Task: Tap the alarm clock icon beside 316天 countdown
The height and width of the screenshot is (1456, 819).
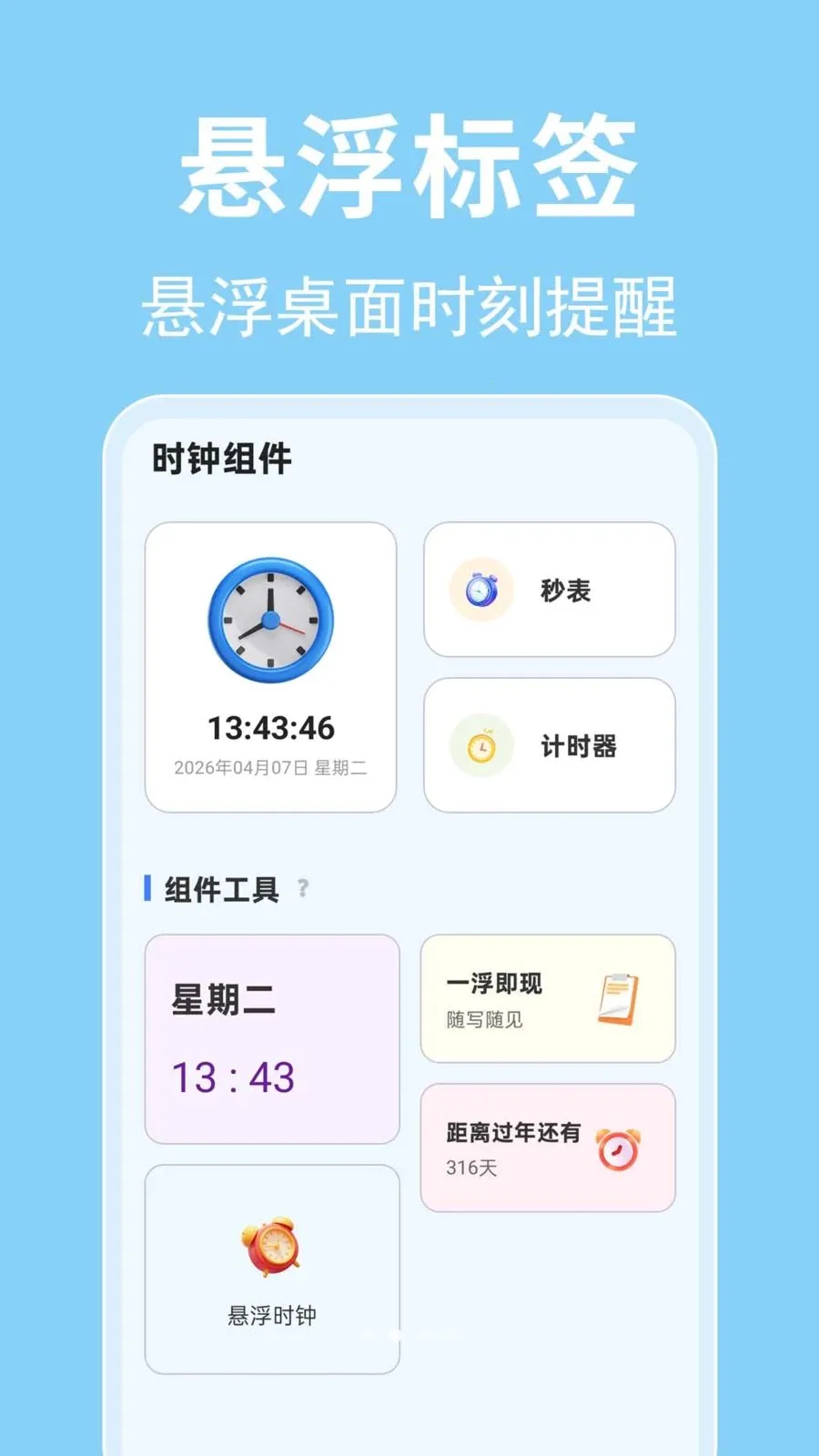Action: coord(620,1148)
